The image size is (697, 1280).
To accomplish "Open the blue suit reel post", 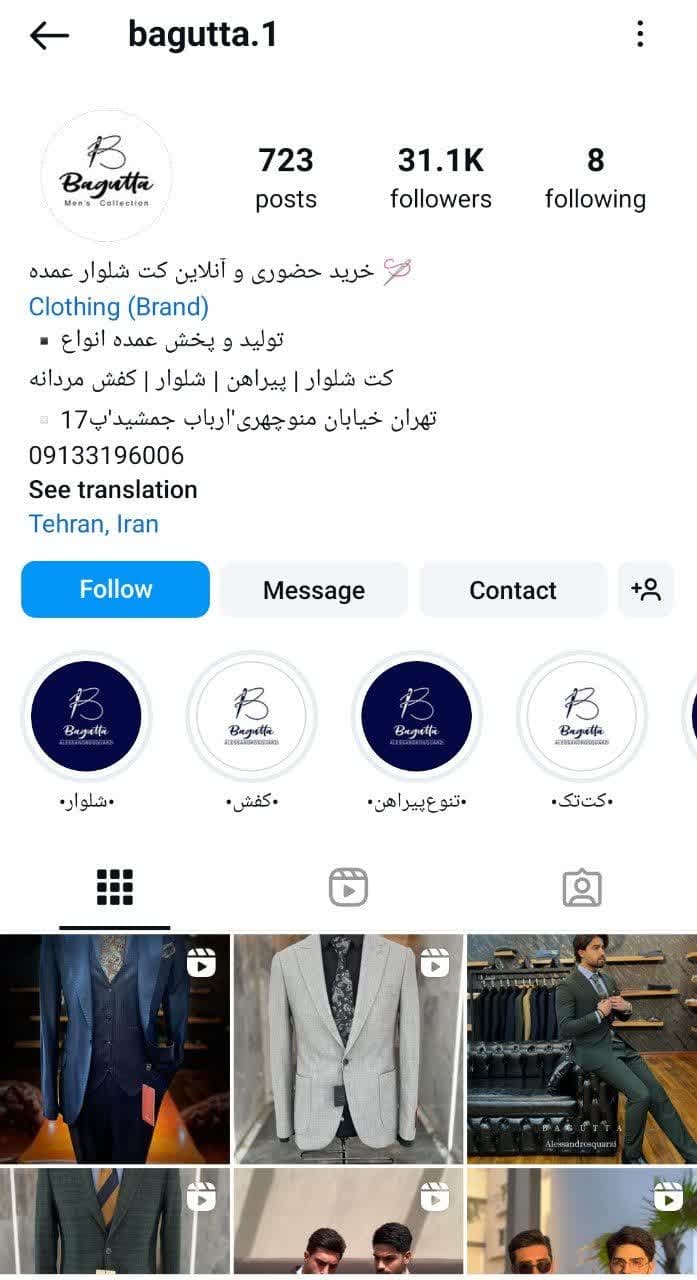I will tap(115, 1048).
